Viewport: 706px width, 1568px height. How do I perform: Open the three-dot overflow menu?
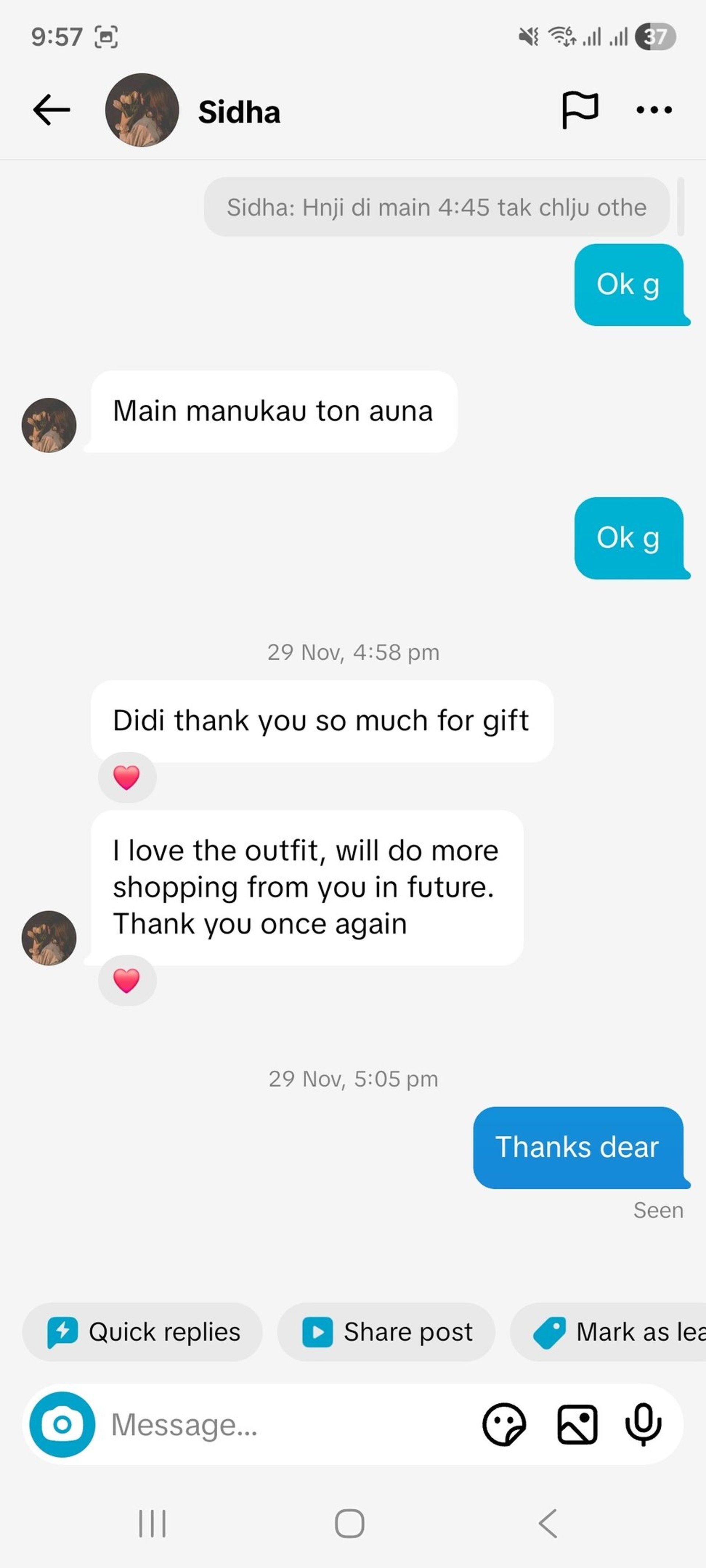coord(654,110)
